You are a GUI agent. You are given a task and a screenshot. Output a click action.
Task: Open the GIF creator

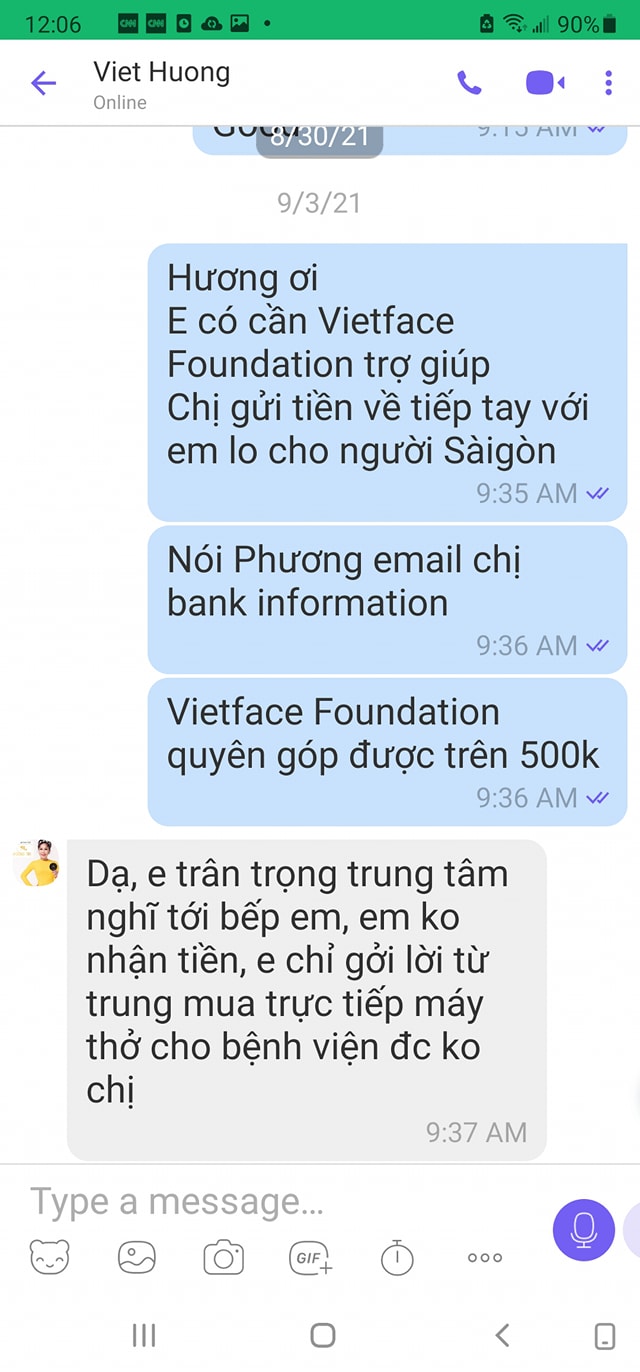[x=310, y=1257]
